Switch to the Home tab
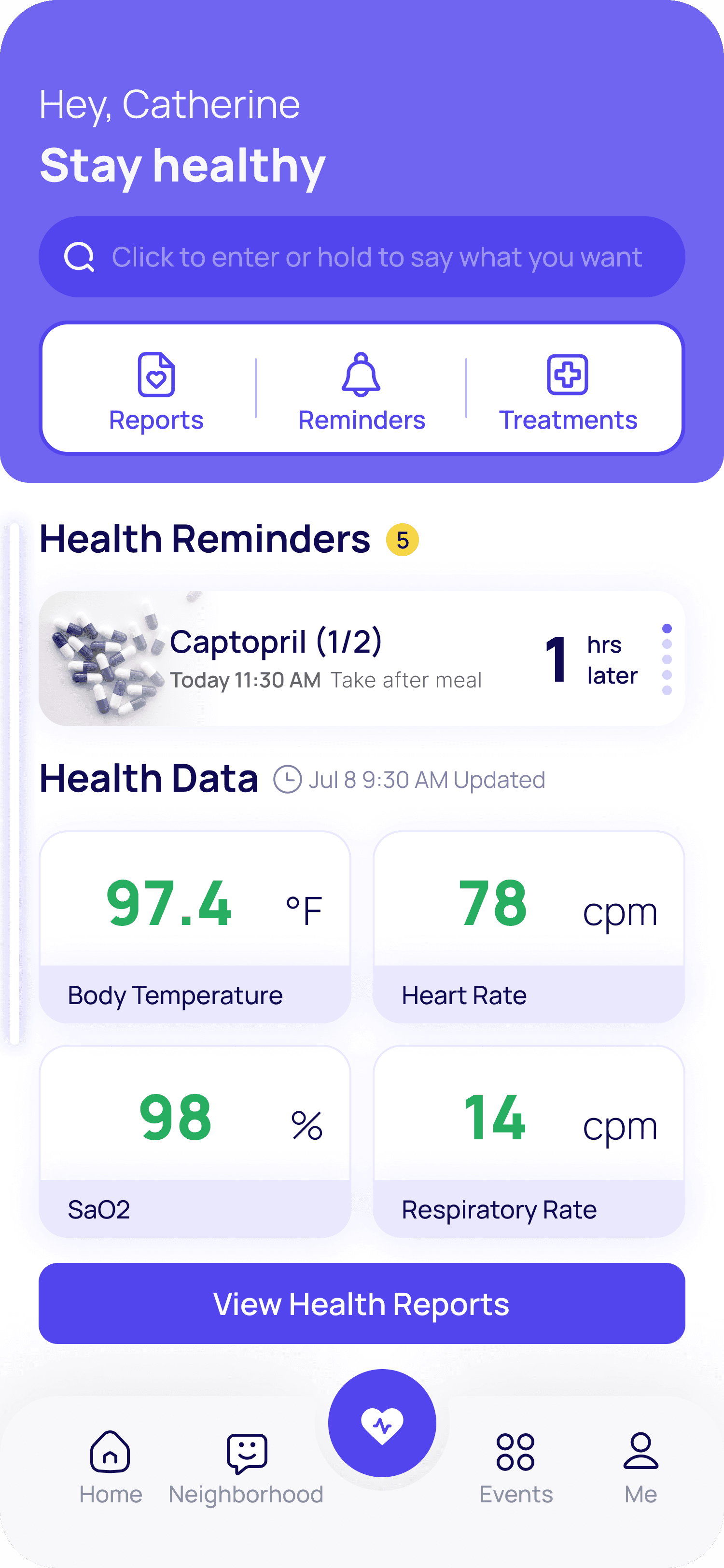The height and width of the screenshot is (1568, 724). coord(110,1468)
